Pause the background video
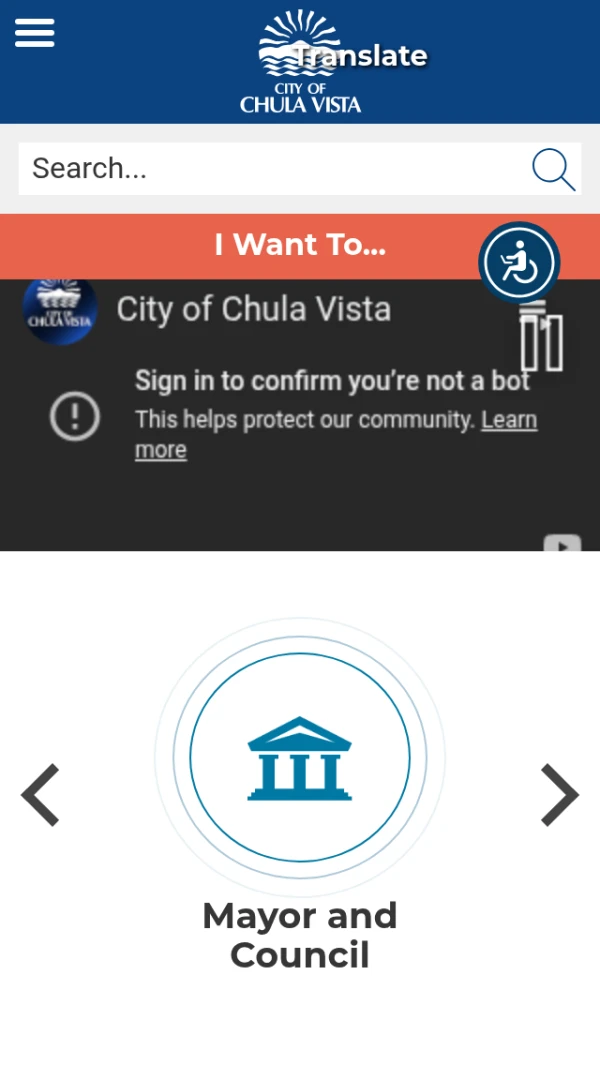 (x=542, y=342)
